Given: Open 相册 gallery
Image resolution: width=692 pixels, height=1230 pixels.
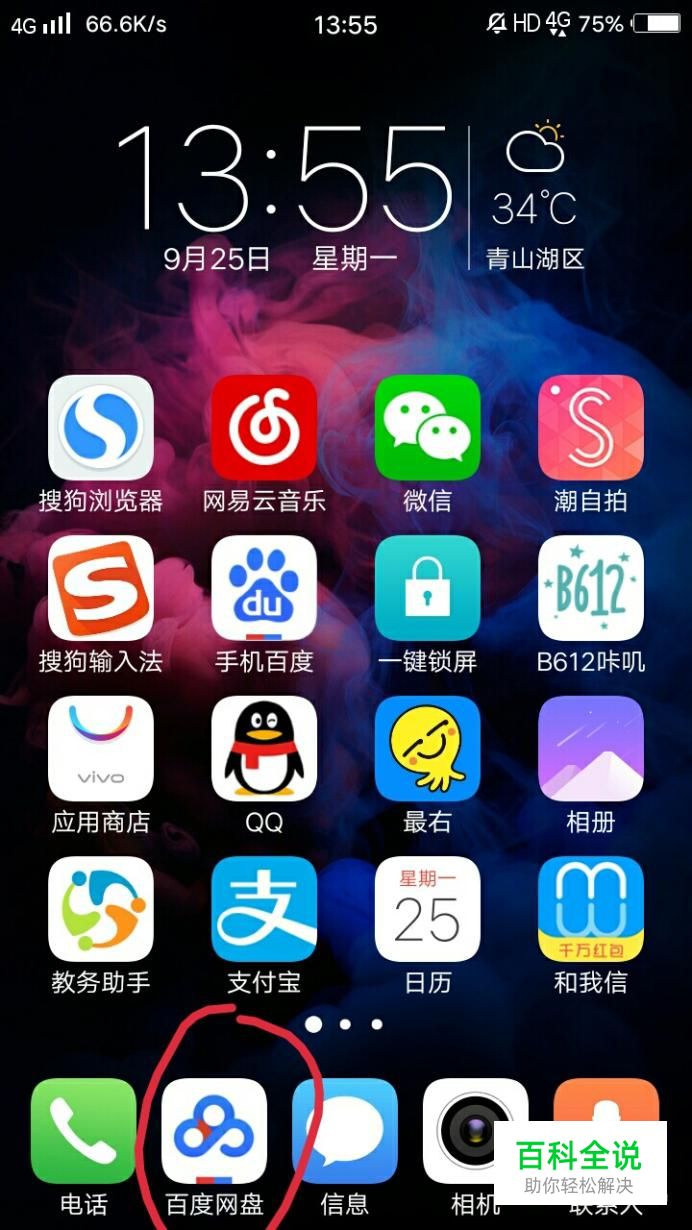Looking at the screenshot, I should click(x=590, y=749).
